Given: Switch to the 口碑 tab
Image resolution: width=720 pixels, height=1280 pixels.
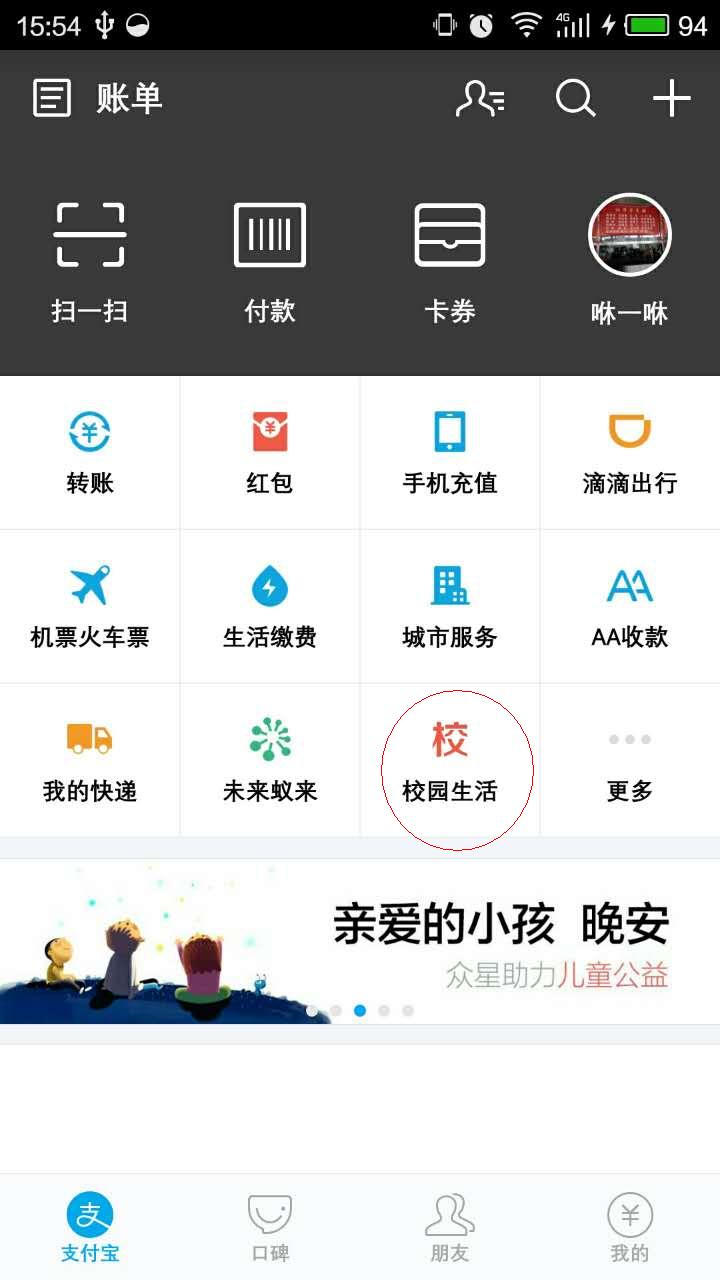Looking at the screenshot, I should [x=270, y=1227].
